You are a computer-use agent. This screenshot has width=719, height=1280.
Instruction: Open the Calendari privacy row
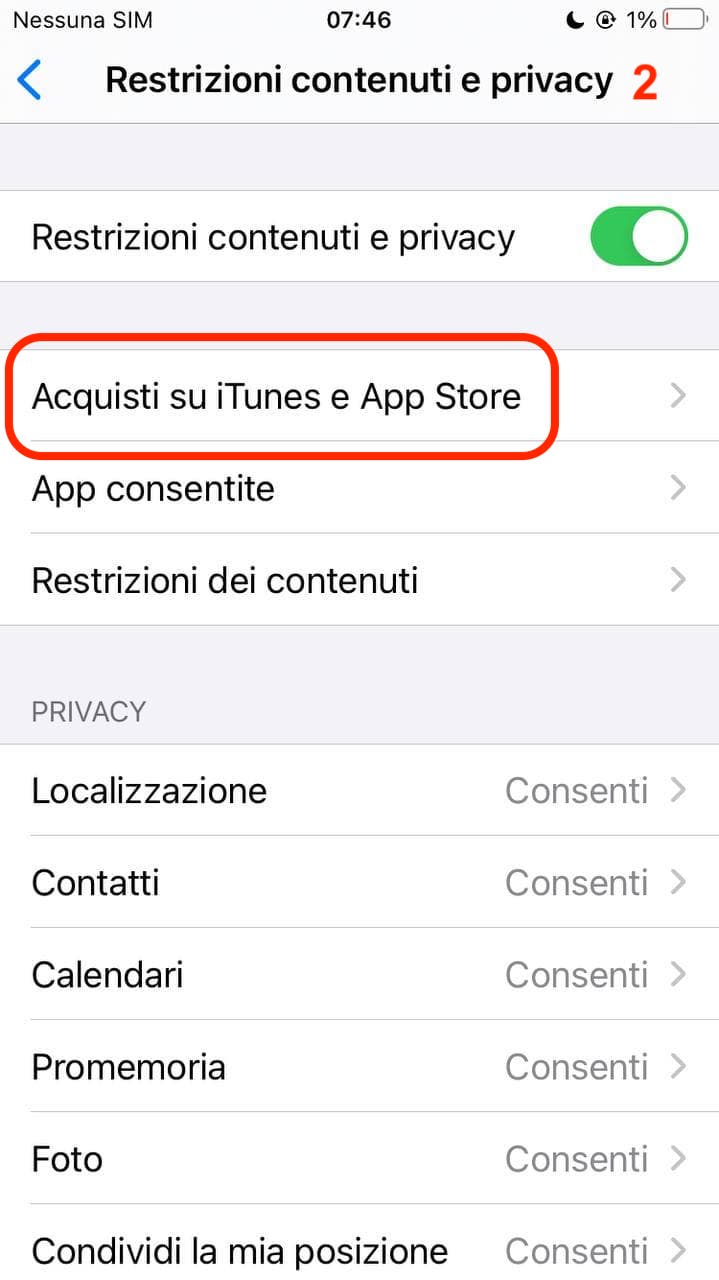359,975
